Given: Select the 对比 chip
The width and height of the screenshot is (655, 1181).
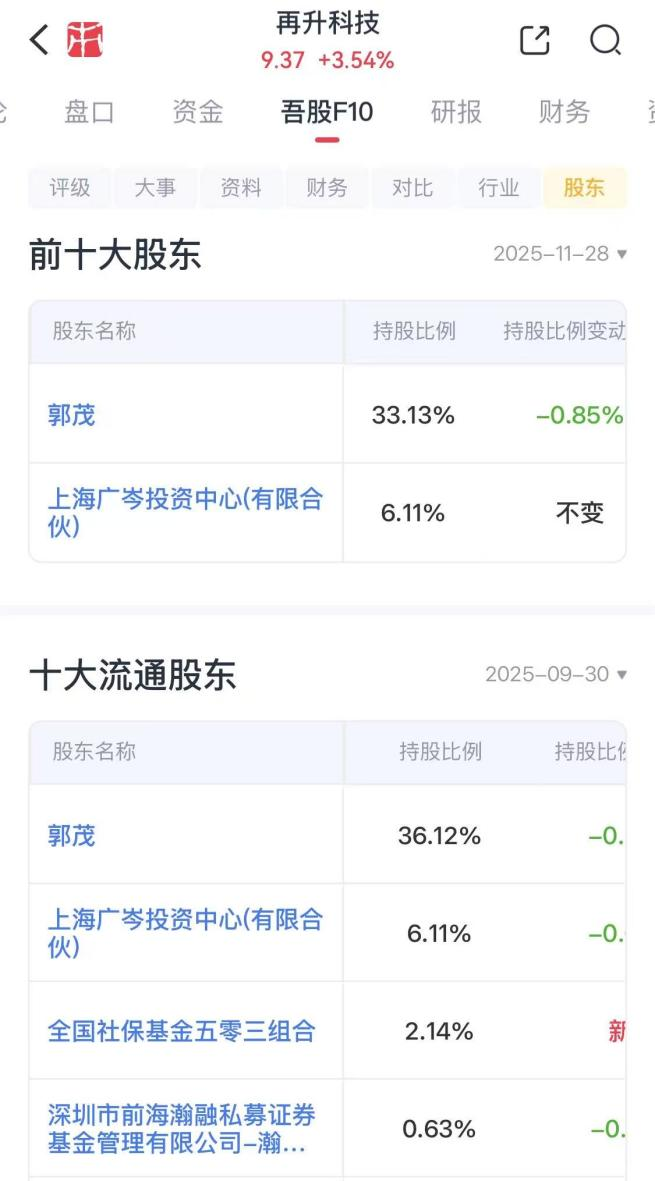Looking at the screenshot, I should tap(412, 187).
